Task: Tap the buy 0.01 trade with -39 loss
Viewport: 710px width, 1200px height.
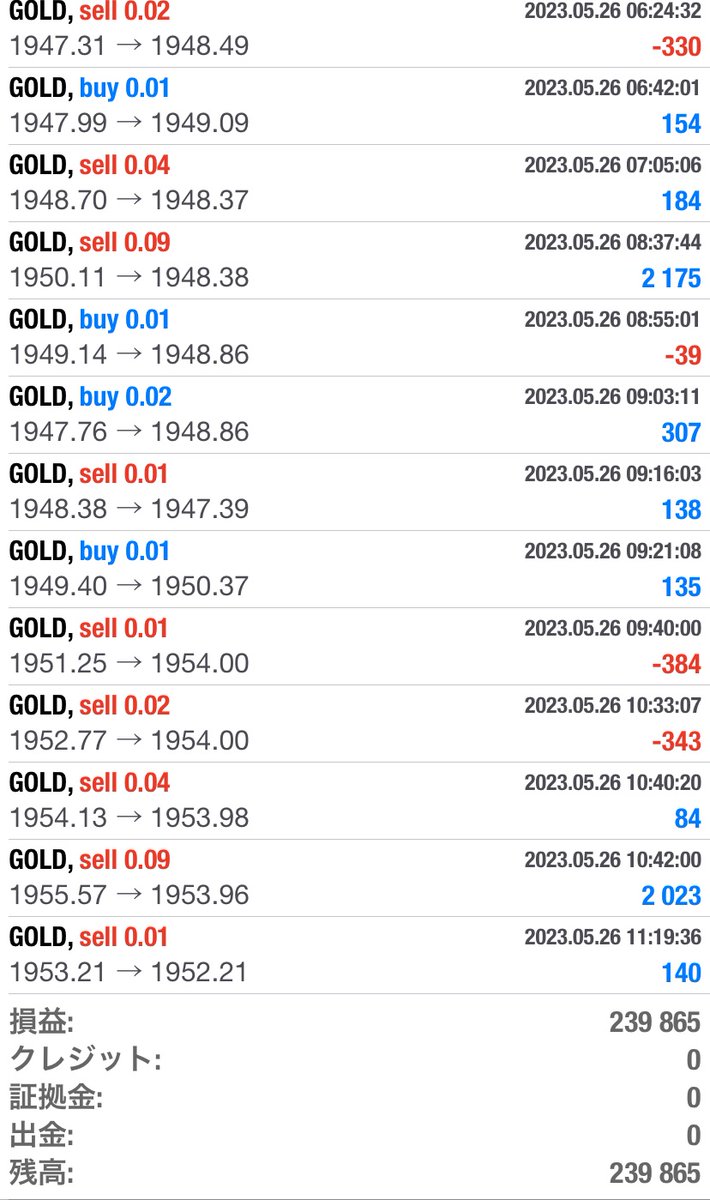Action: coord(355,337)
